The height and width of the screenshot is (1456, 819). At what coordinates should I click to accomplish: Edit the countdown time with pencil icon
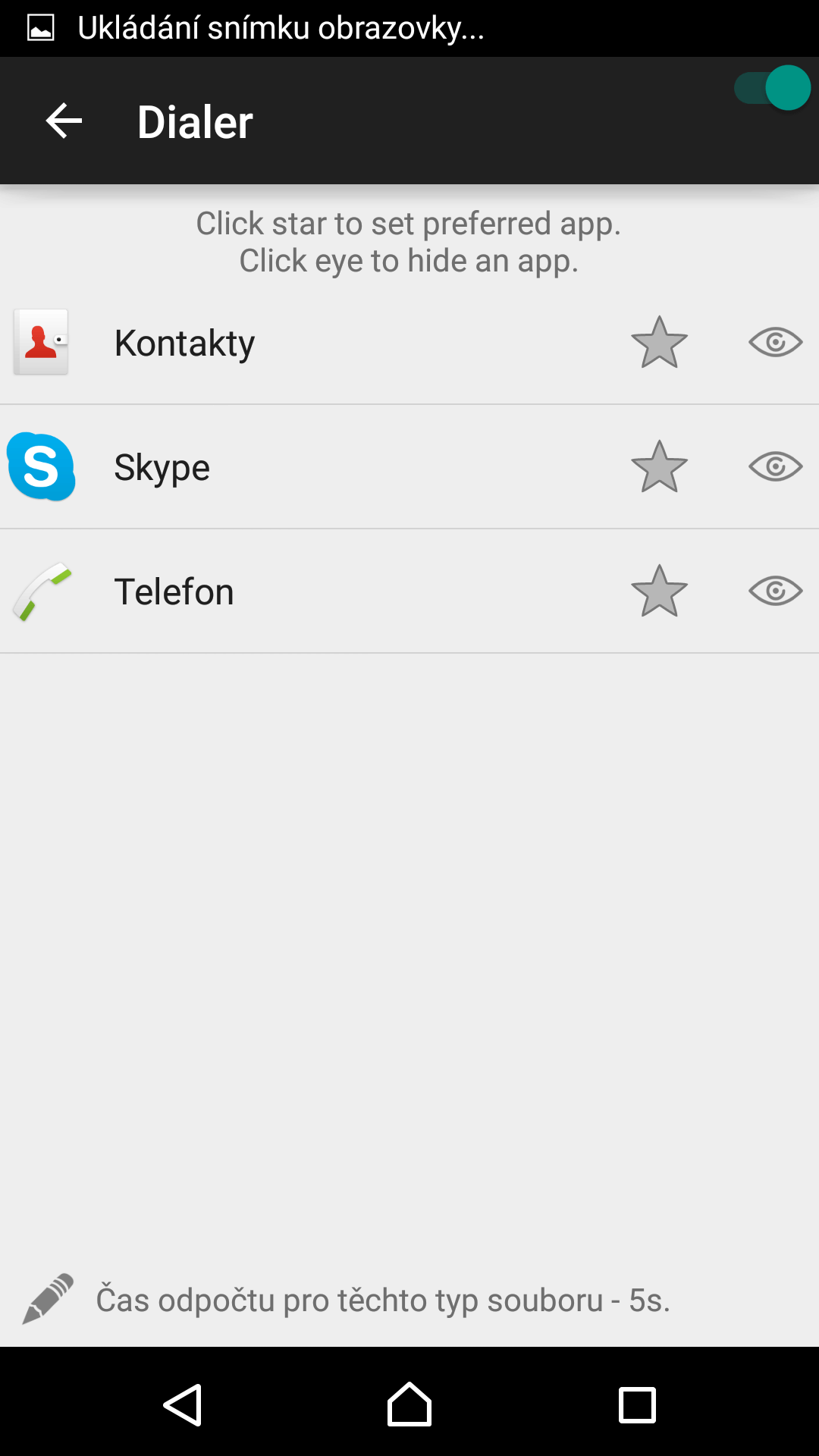pos(48,1299)
